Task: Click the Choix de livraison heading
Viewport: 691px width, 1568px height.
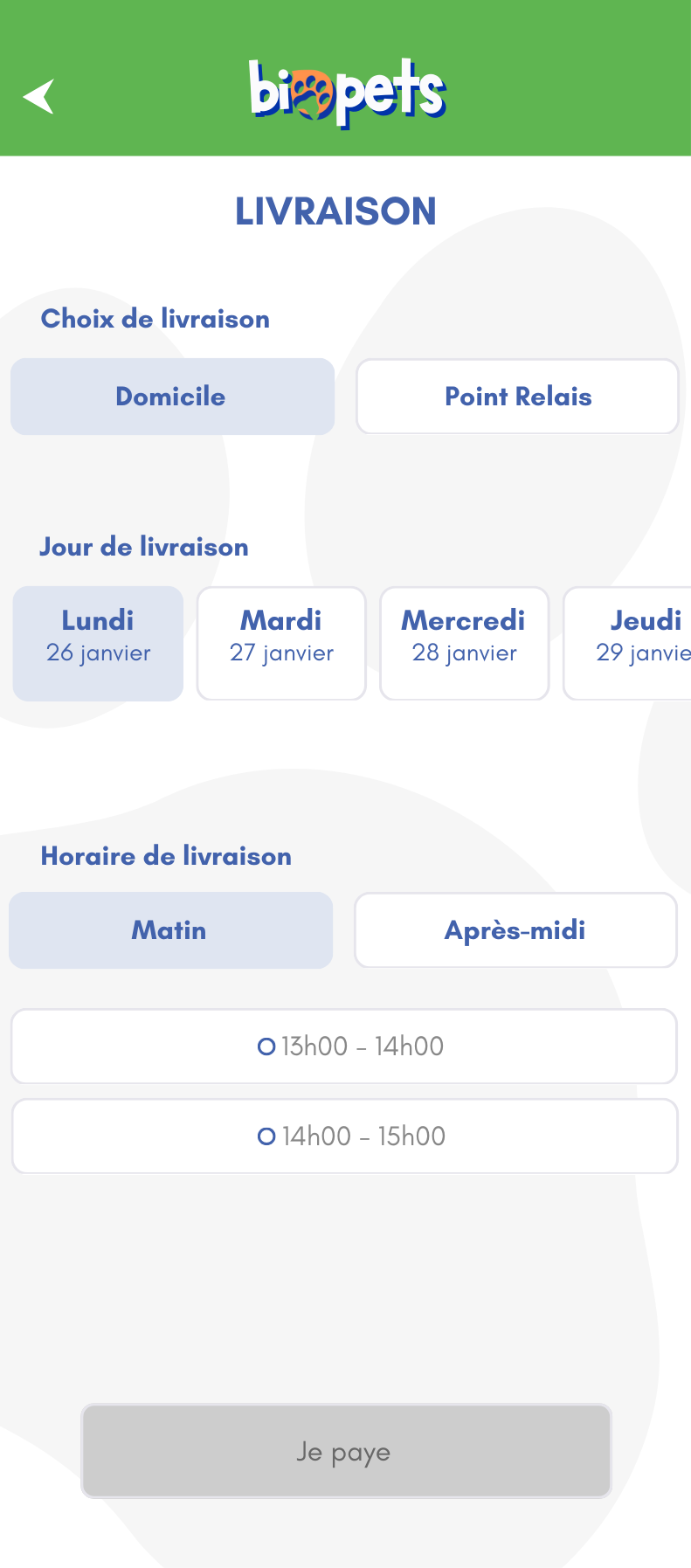Action: [x=155, y=319]
